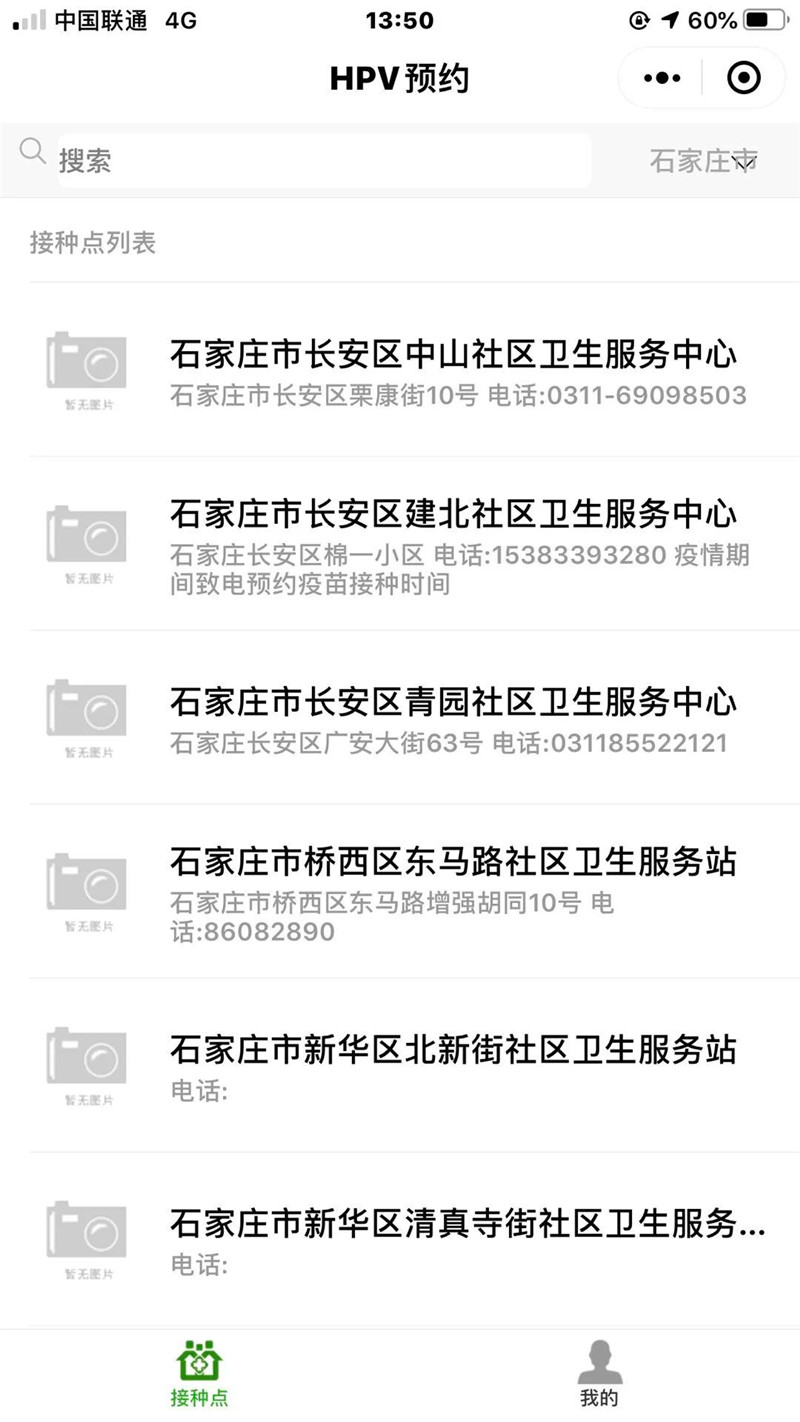The width and height of the screenshot is (800, 1422).
Task: Open the 石家庄市 city selector
Action: point(700,160)
